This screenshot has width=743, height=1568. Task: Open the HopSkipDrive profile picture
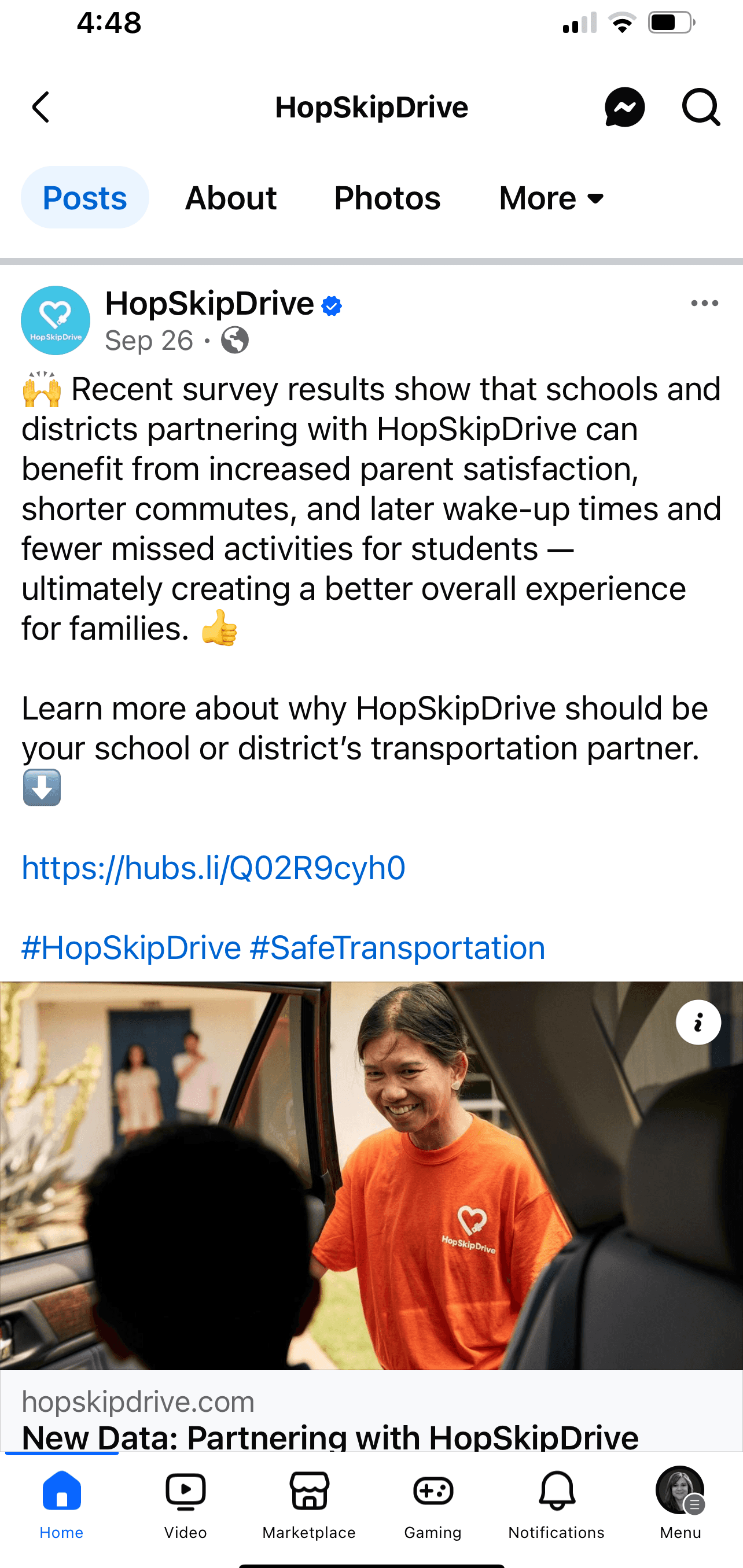click(x=56, y=320)
